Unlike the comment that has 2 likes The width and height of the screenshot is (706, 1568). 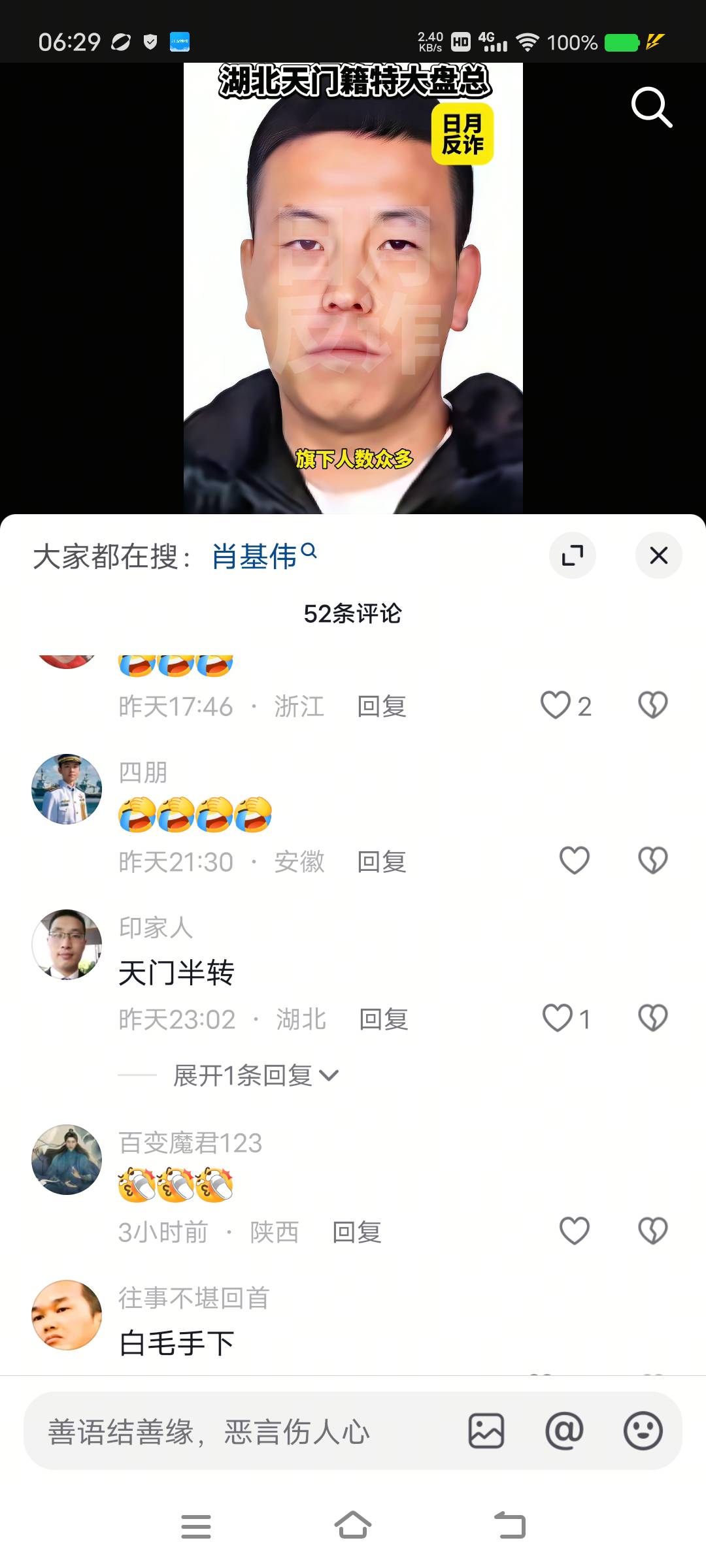click(x=556, y=706)
